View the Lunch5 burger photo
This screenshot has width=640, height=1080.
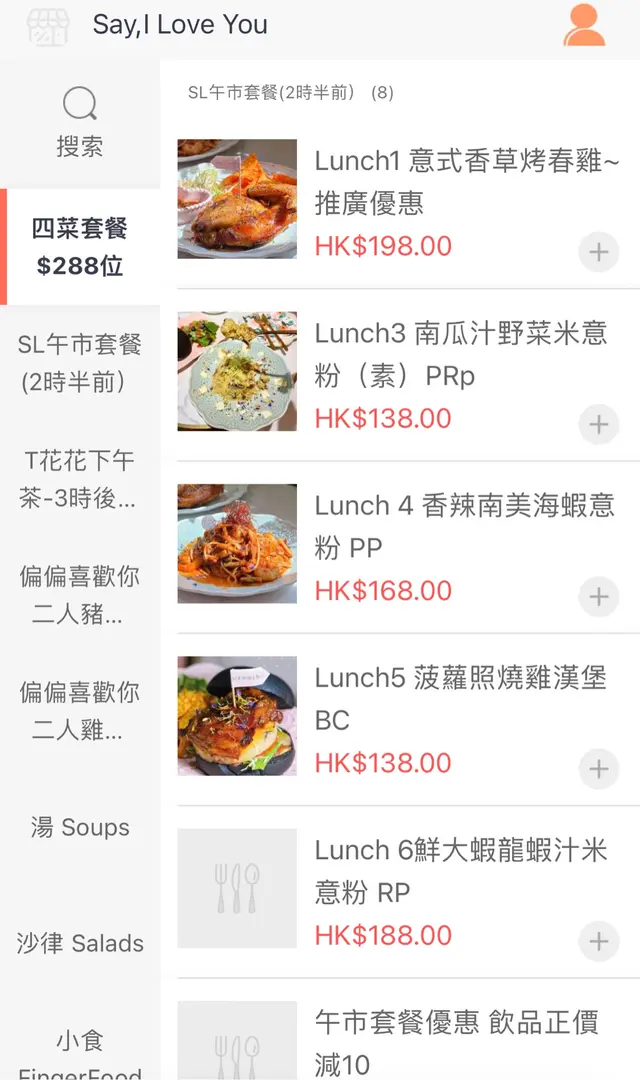tap(237, 716)
